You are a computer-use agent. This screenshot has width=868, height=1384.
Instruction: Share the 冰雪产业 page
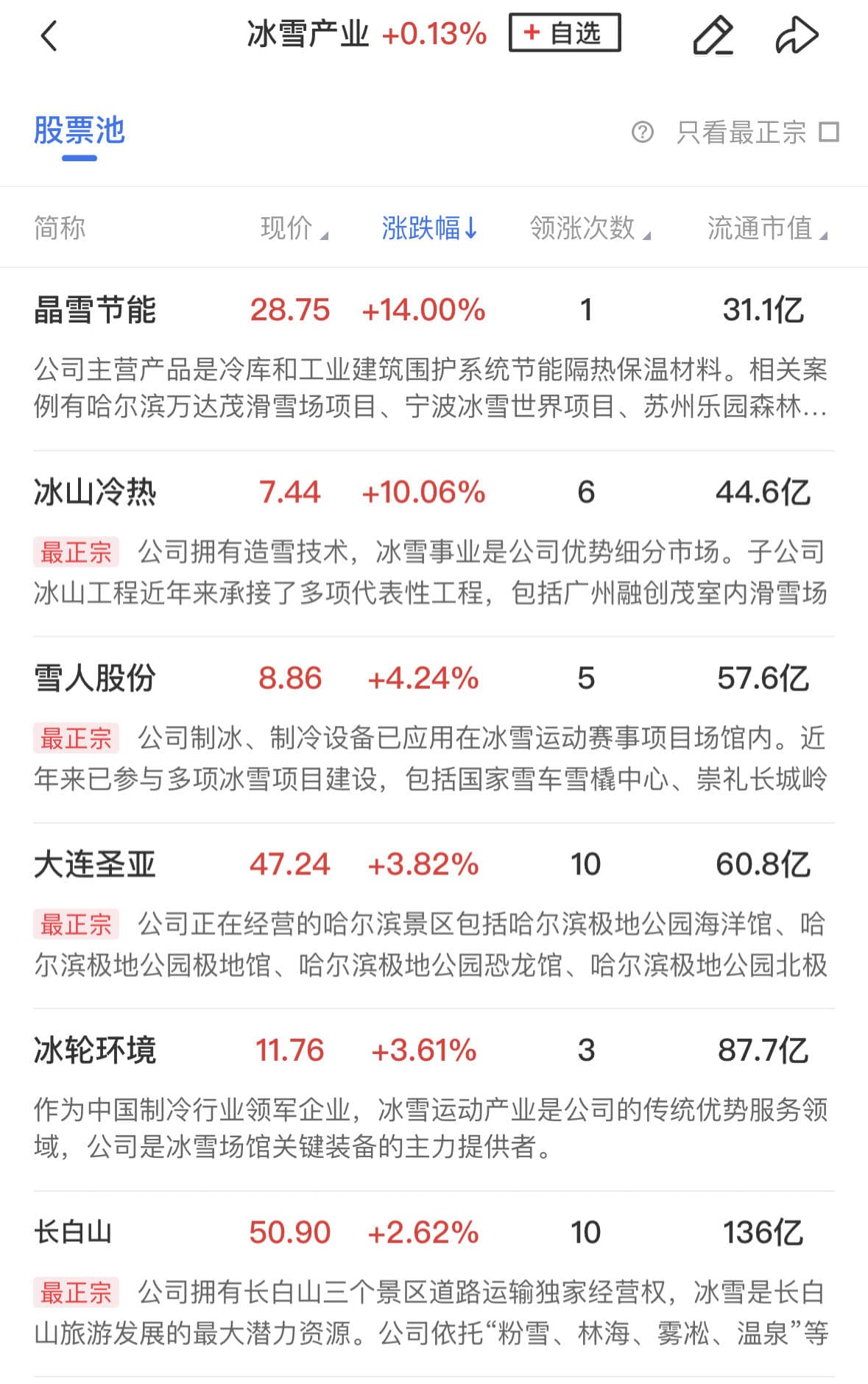tap(797, 35)
